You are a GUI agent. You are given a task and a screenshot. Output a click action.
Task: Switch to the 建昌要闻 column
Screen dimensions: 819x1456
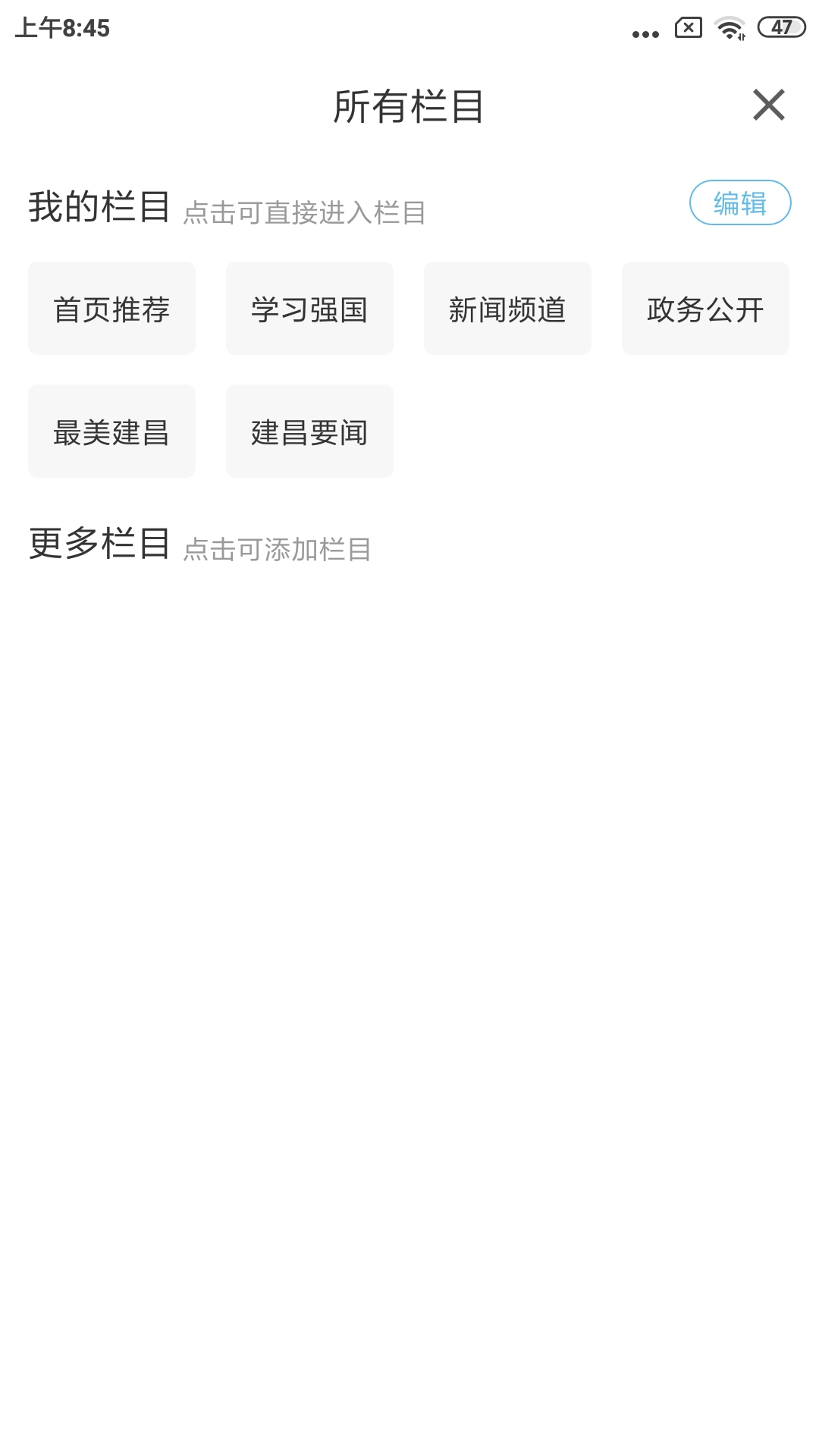point(309,431)
